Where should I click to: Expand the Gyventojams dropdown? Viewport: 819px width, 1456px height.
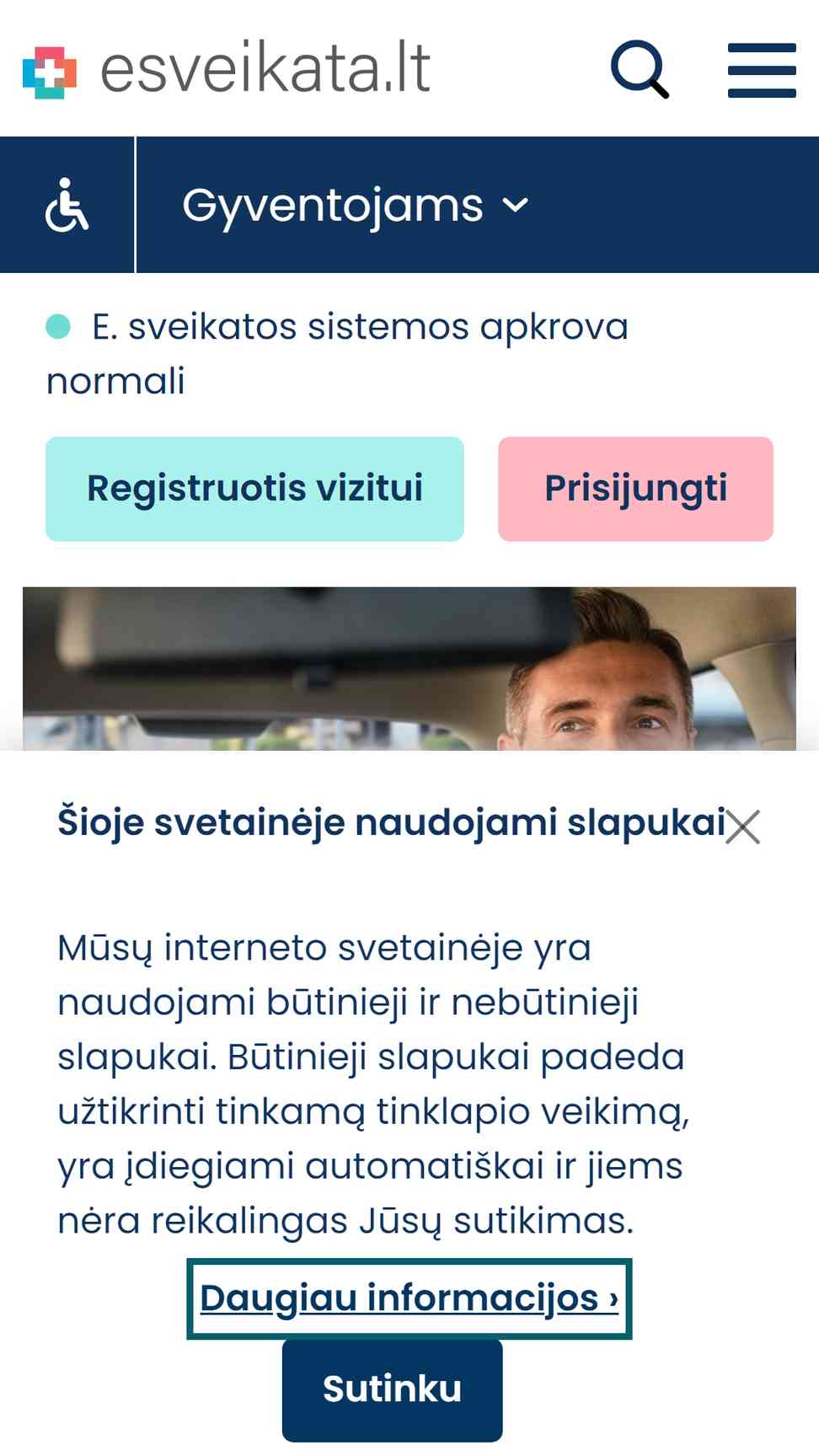tap(356, 205)
